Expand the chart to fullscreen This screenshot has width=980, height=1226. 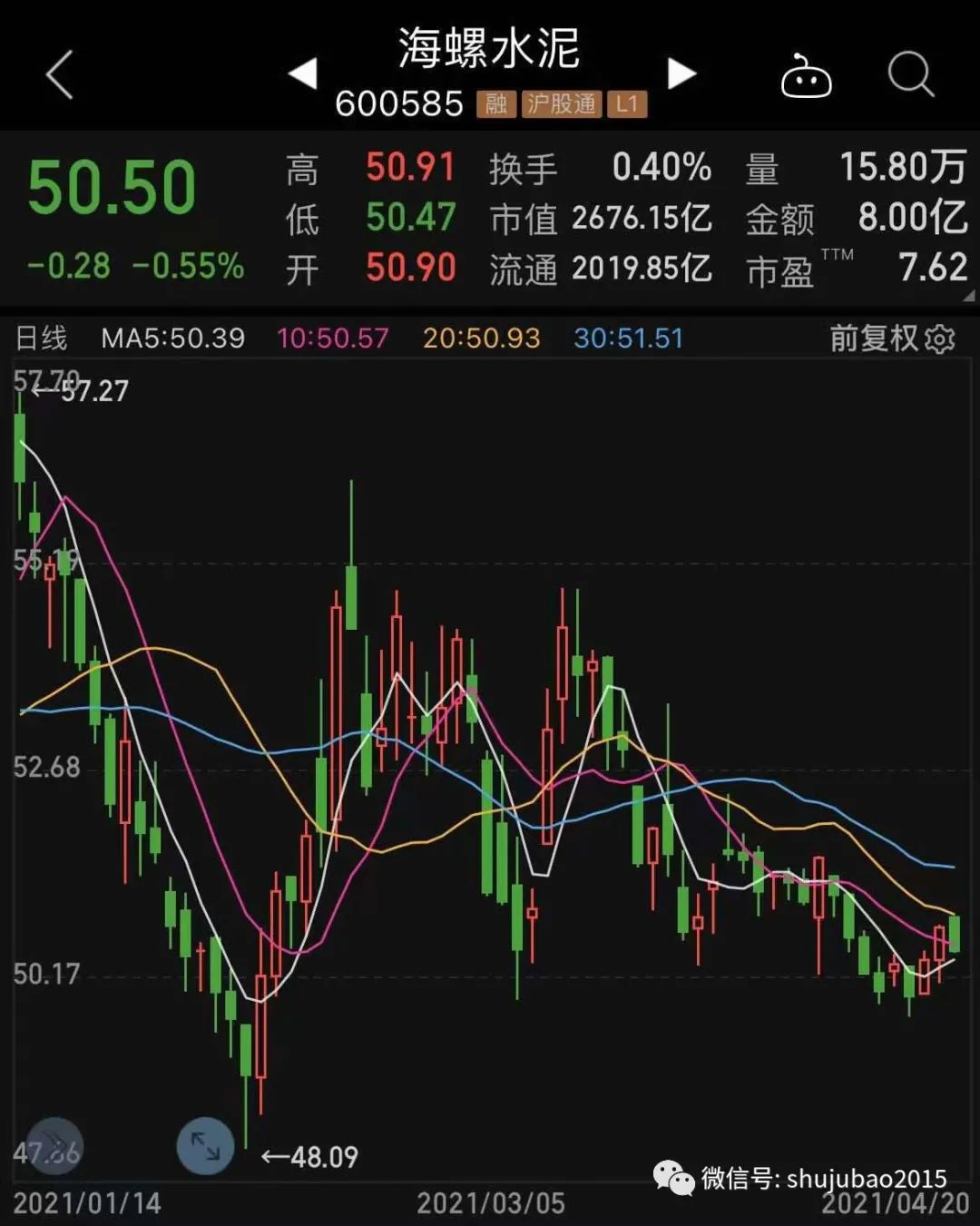pos(205,1146)
